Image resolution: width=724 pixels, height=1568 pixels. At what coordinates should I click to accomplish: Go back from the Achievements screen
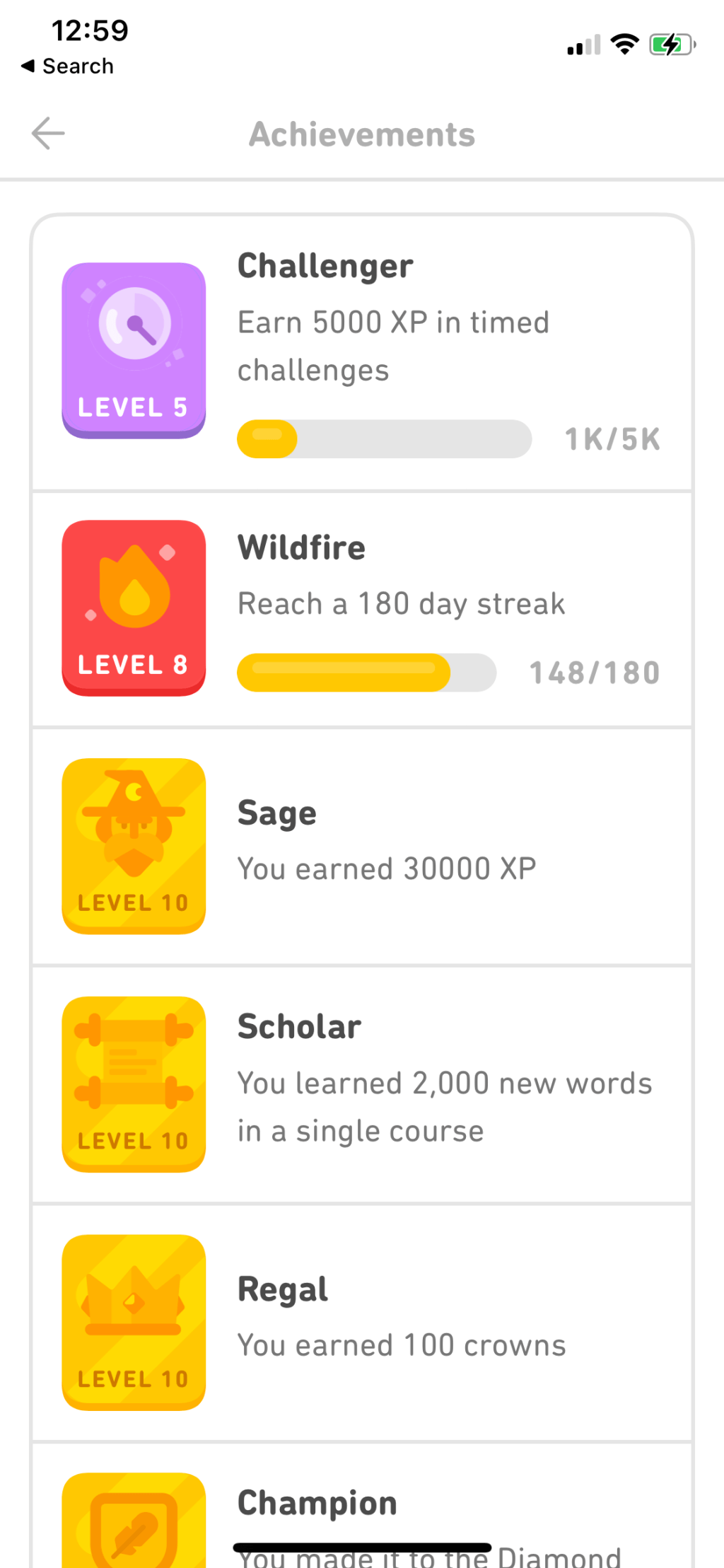click(x=48, y=134)
